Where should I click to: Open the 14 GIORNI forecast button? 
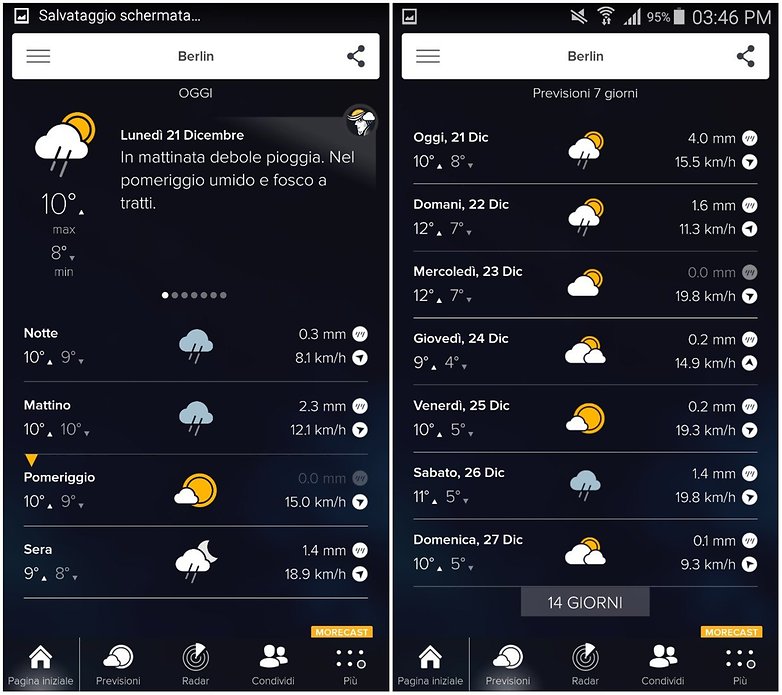coord(585,603)
